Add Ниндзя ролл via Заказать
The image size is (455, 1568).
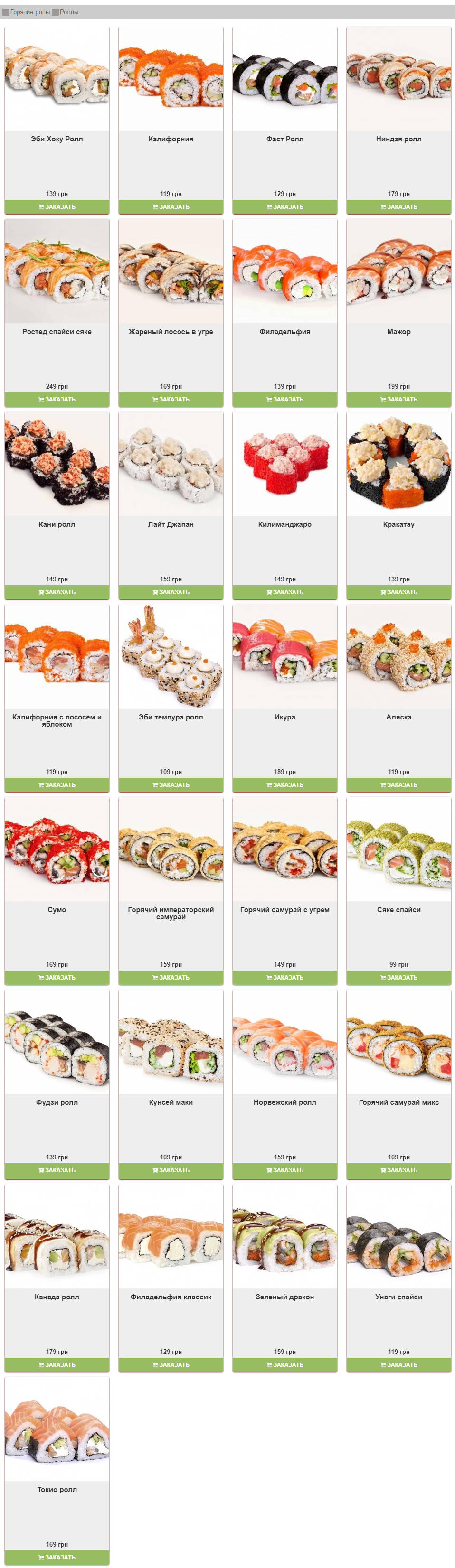pyautogui.click(x=398, y=207)
